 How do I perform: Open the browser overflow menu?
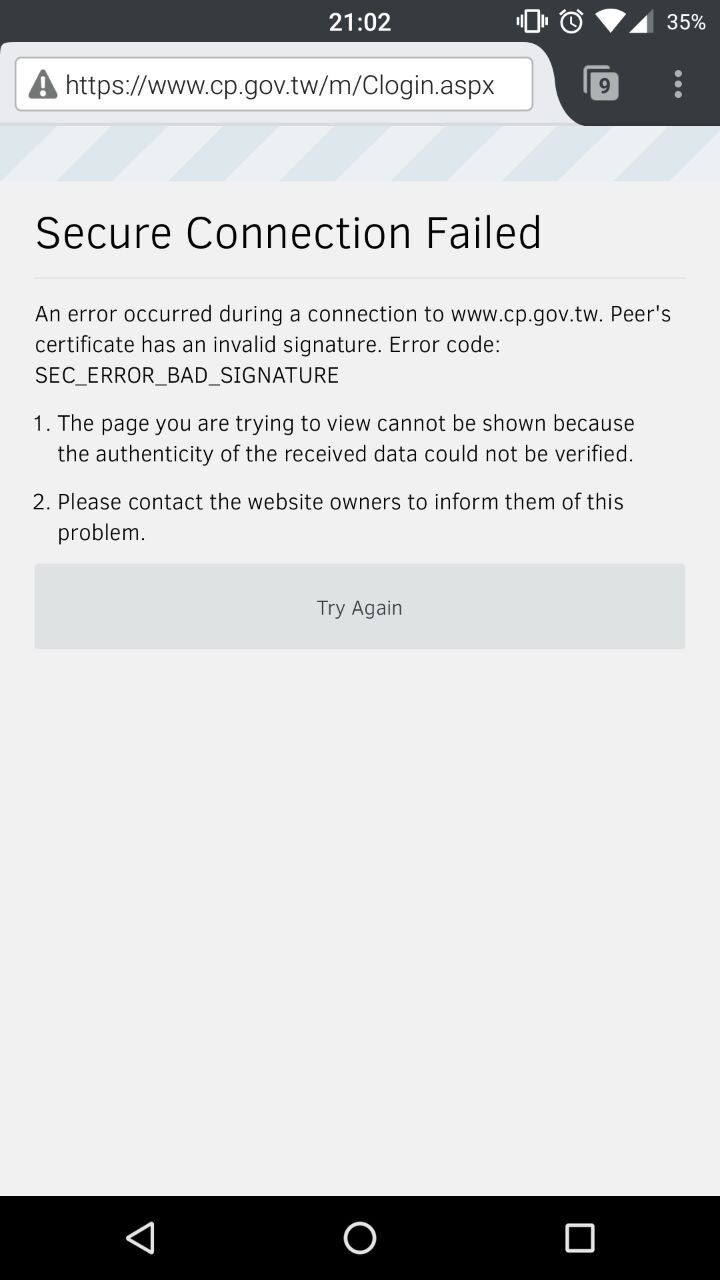click(678, 84)
